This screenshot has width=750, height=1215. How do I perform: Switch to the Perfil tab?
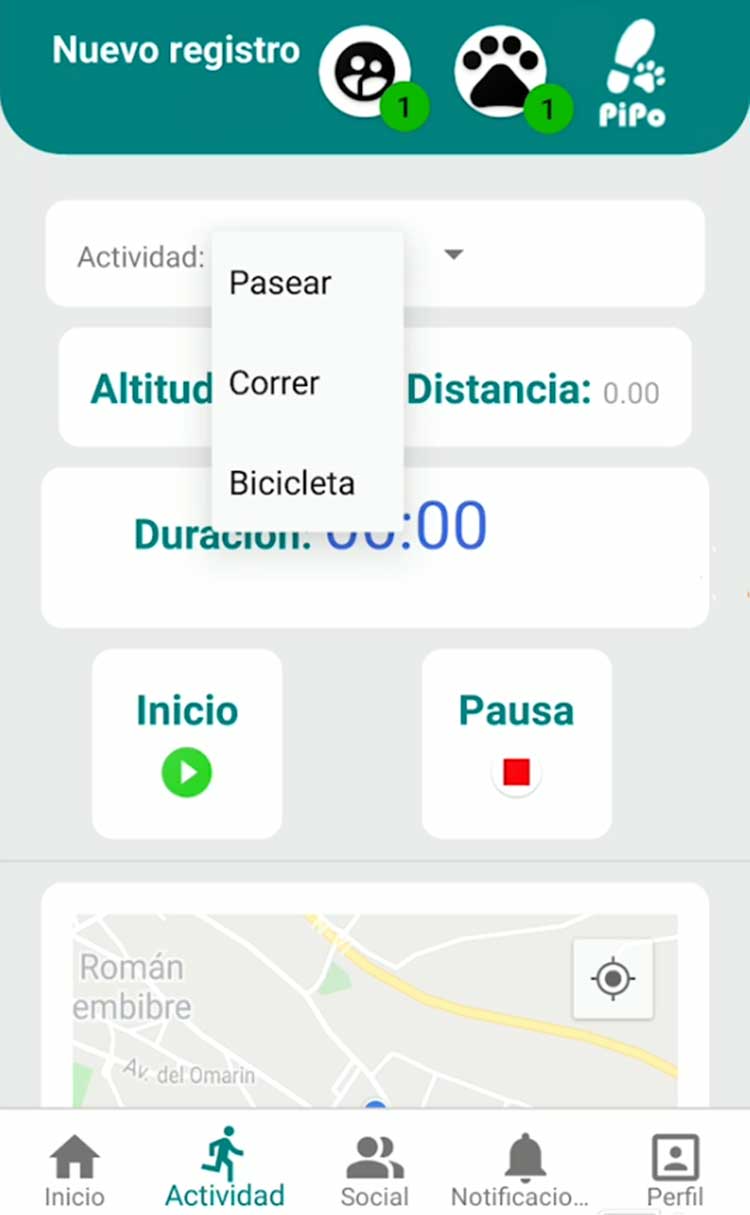675,1170
